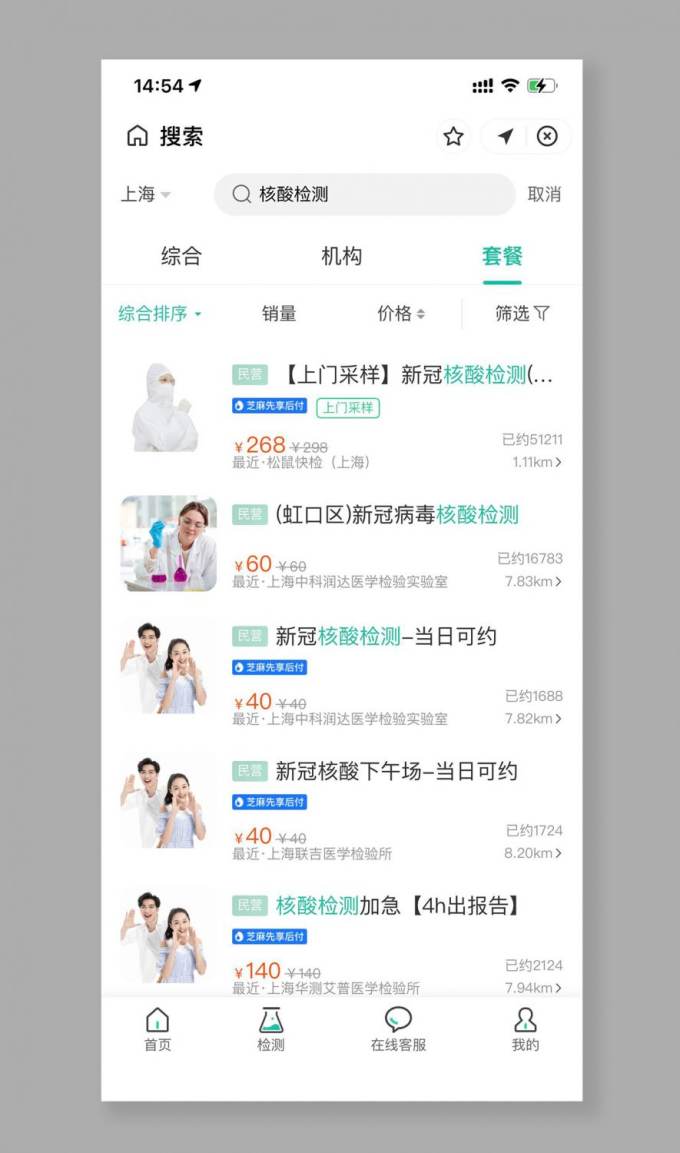Image resolution: width=680 pixels, height=1153 pixels.
Task: Open the (虹口区)新冠病毒核酸检测 package
Action: (x=397, y=515)
